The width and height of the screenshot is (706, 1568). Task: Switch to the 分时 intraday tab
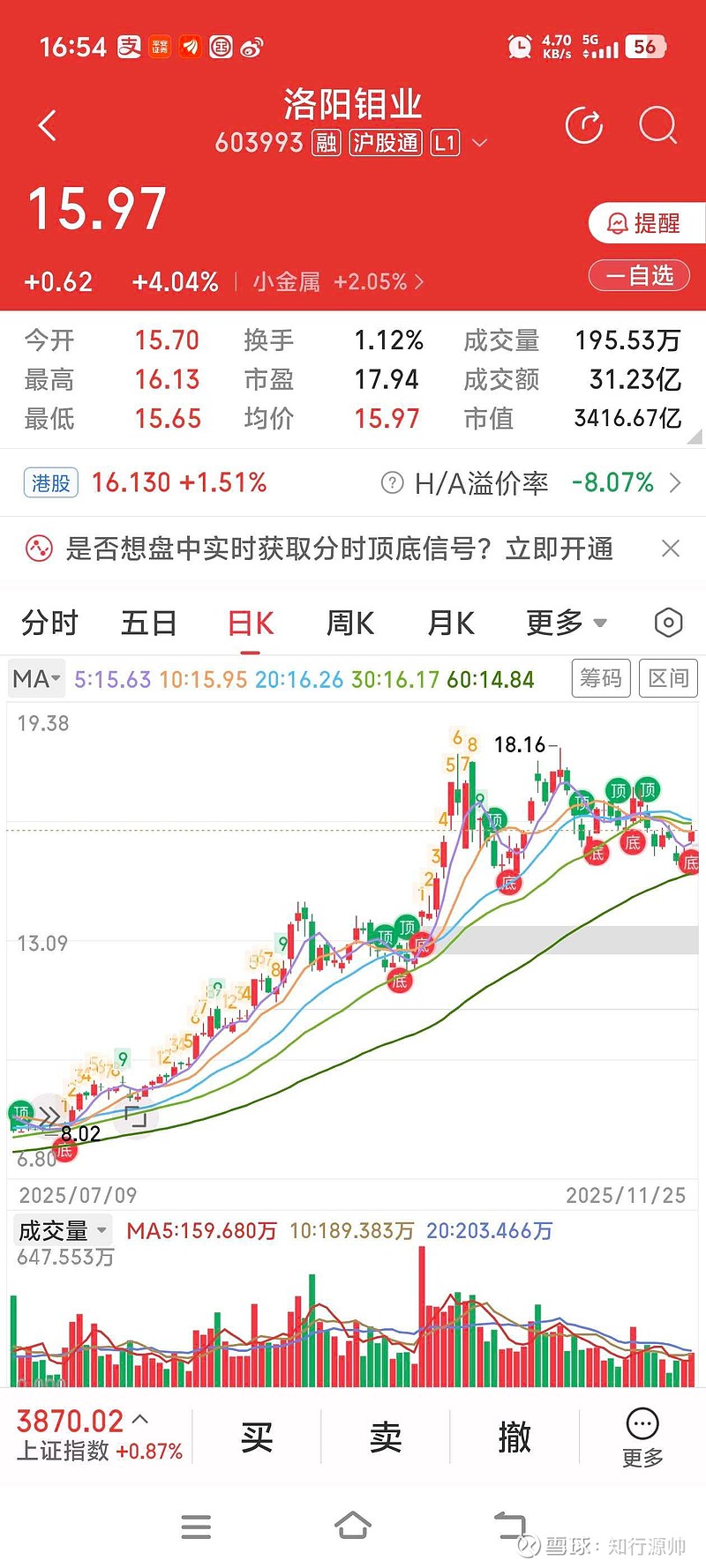coord(49,623)
